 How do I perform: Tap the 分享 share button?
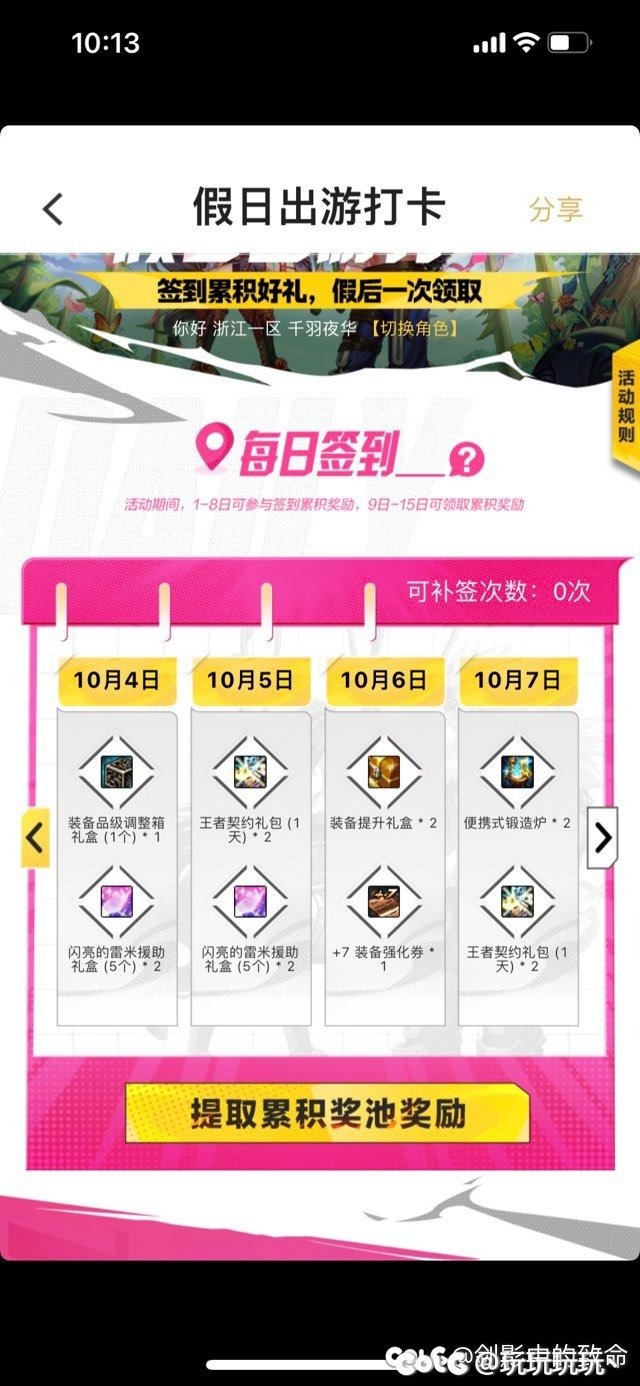[555, 209]
